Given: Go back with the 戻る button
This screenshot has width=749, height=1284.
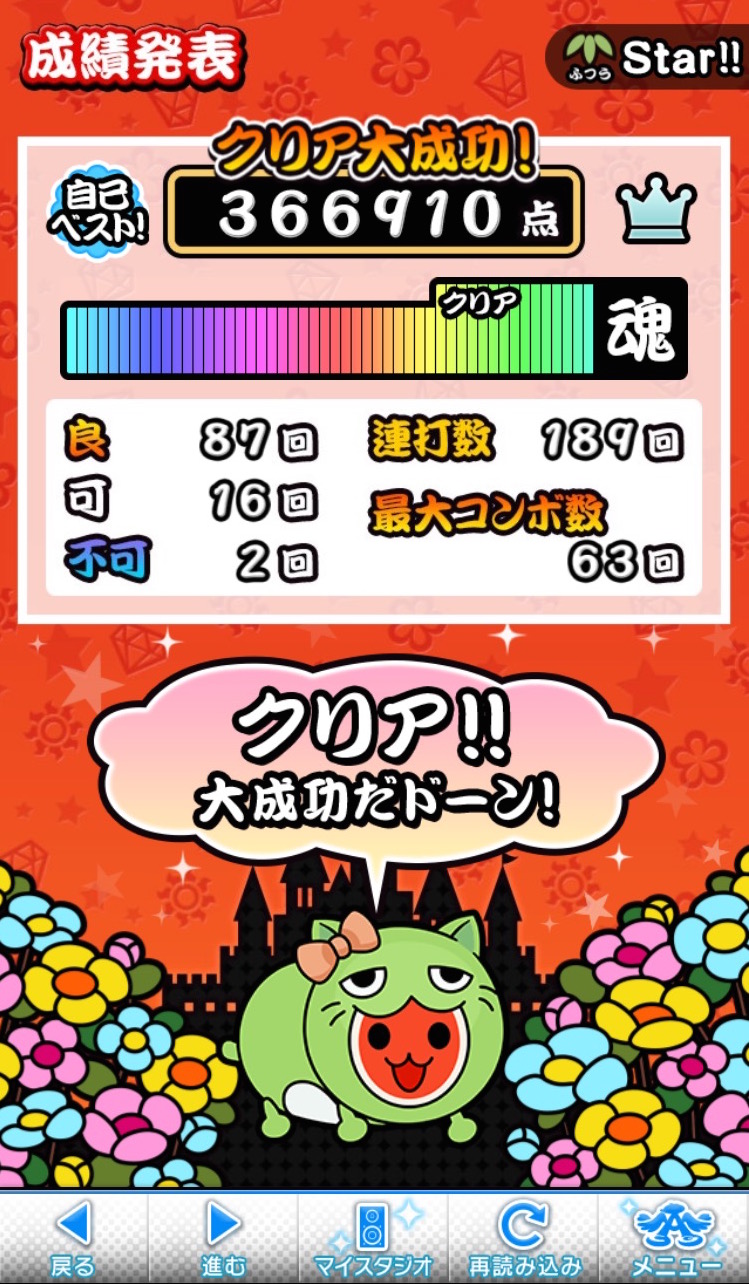Looking at the screenshot, I should [74, 1236].
